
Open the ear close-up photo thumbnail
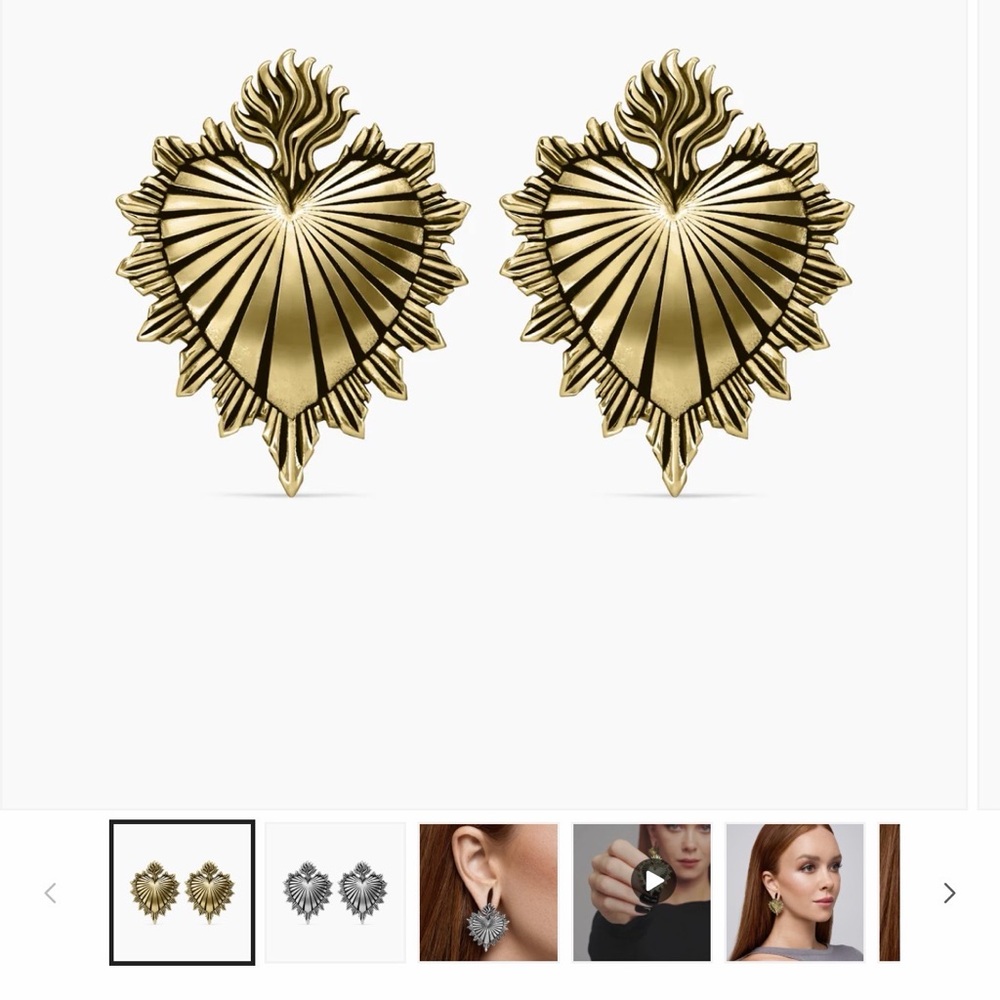click(x=488, y=892)
